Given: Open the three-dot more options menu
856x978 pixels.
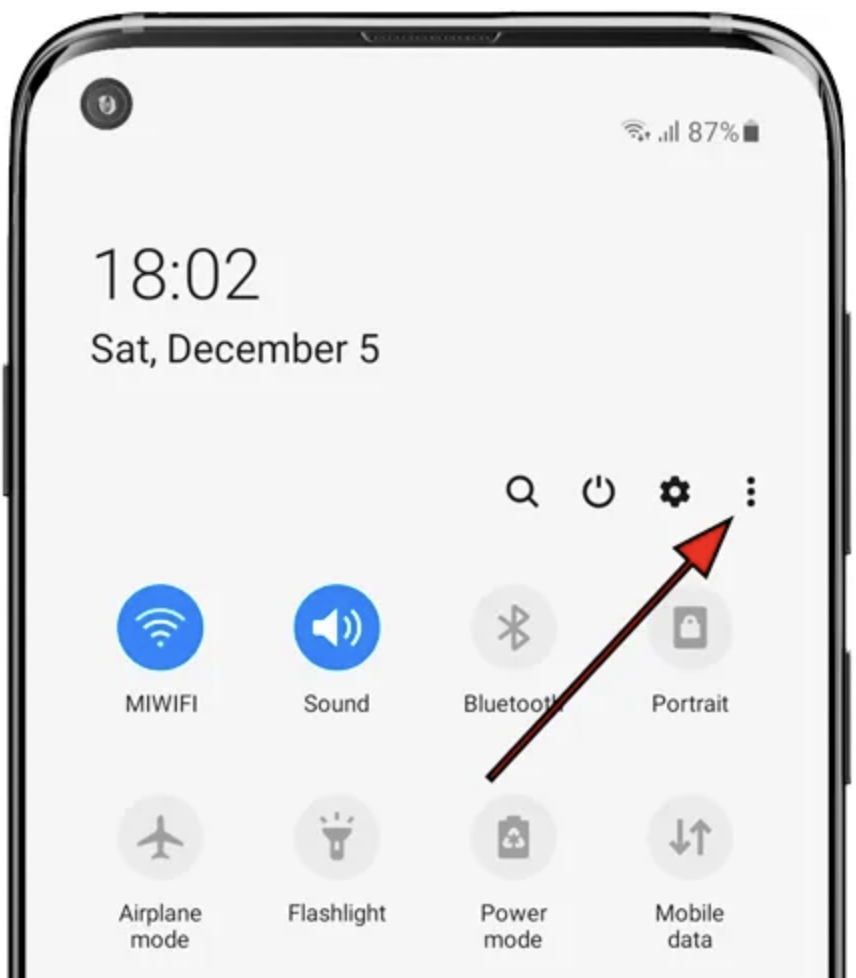Looking at the screenshot, I should tap(751, 491).
